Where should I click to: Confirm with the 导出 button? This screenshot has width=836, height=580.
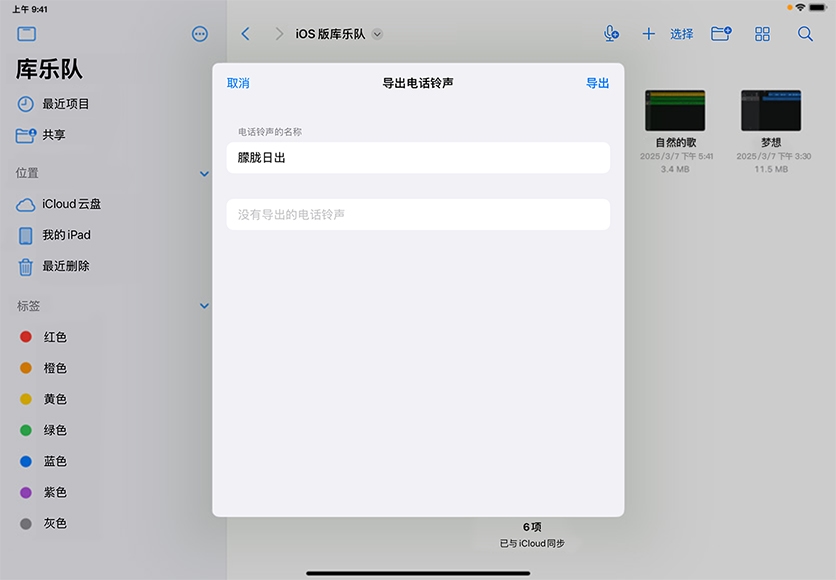pos(597,83)
